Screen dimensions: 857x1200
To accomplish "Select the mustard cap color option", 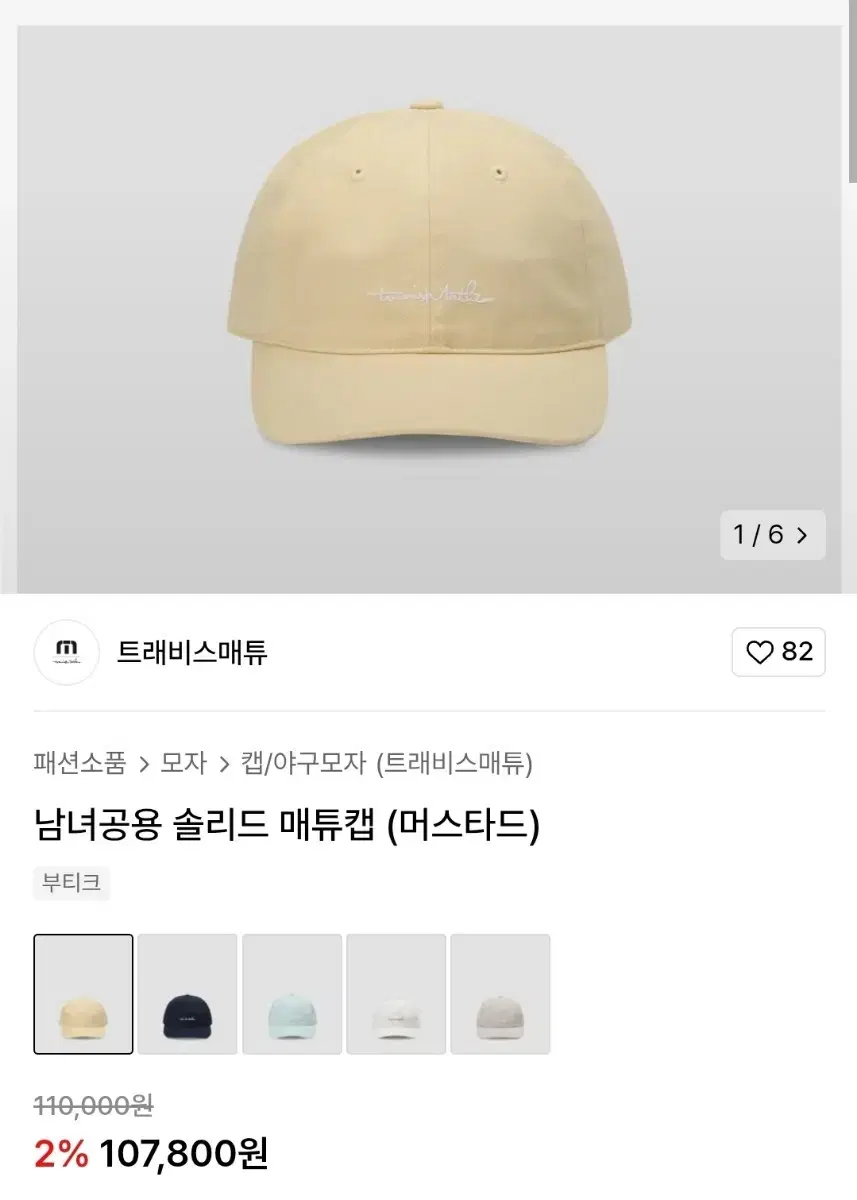I will [x=84, y=994].
